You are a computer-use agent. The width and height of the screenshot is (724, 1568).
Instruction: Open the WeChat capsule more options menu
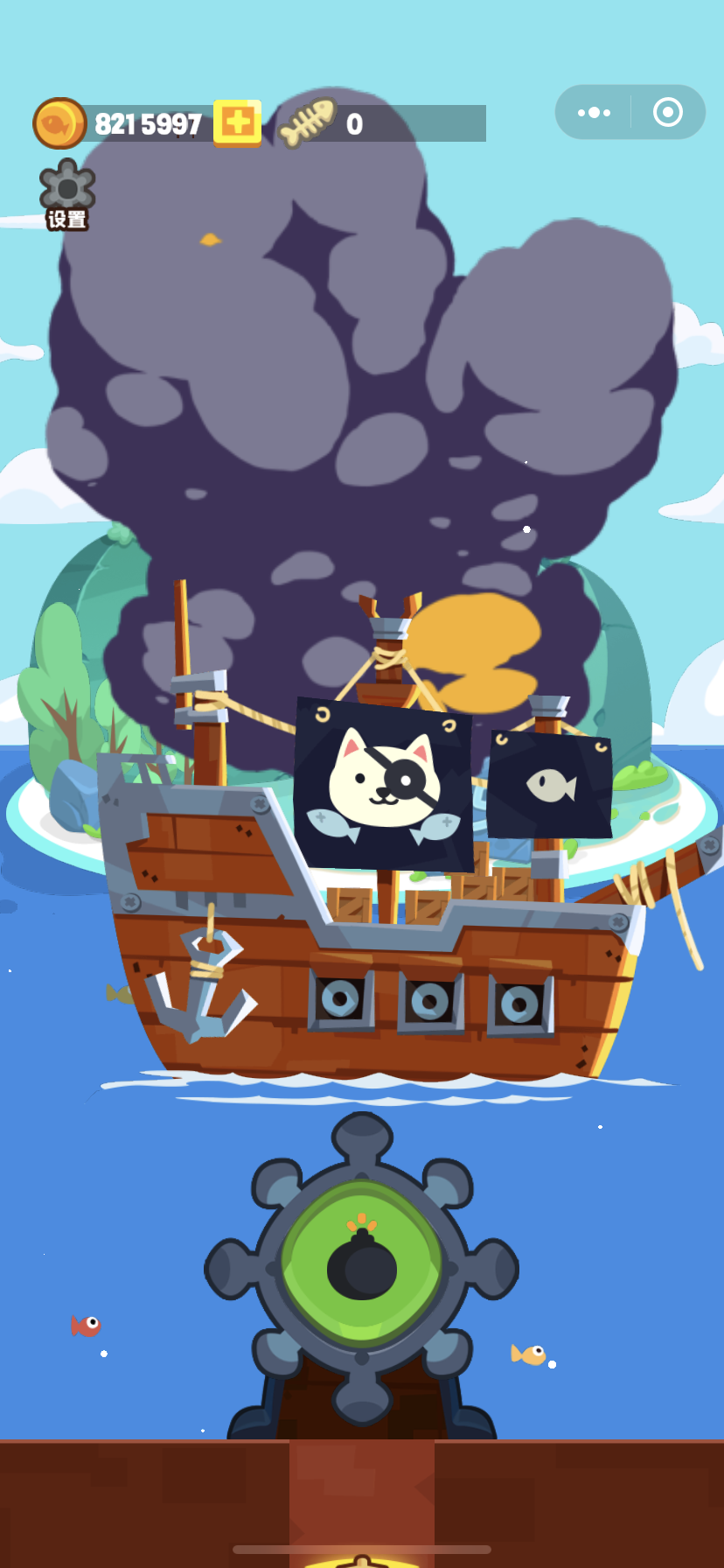[594, 112]
